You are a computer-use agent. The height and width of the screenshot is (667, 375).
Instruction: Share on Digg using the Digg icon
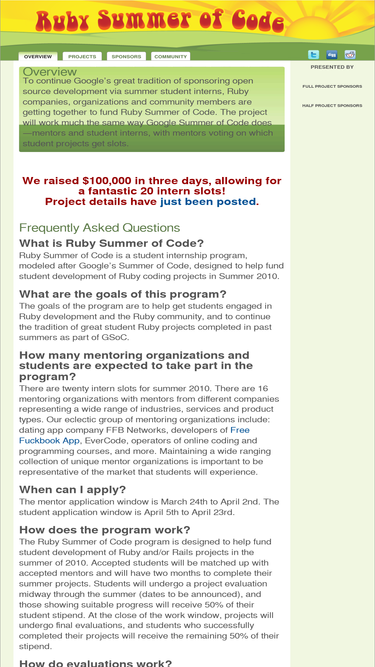coord(332,54)
